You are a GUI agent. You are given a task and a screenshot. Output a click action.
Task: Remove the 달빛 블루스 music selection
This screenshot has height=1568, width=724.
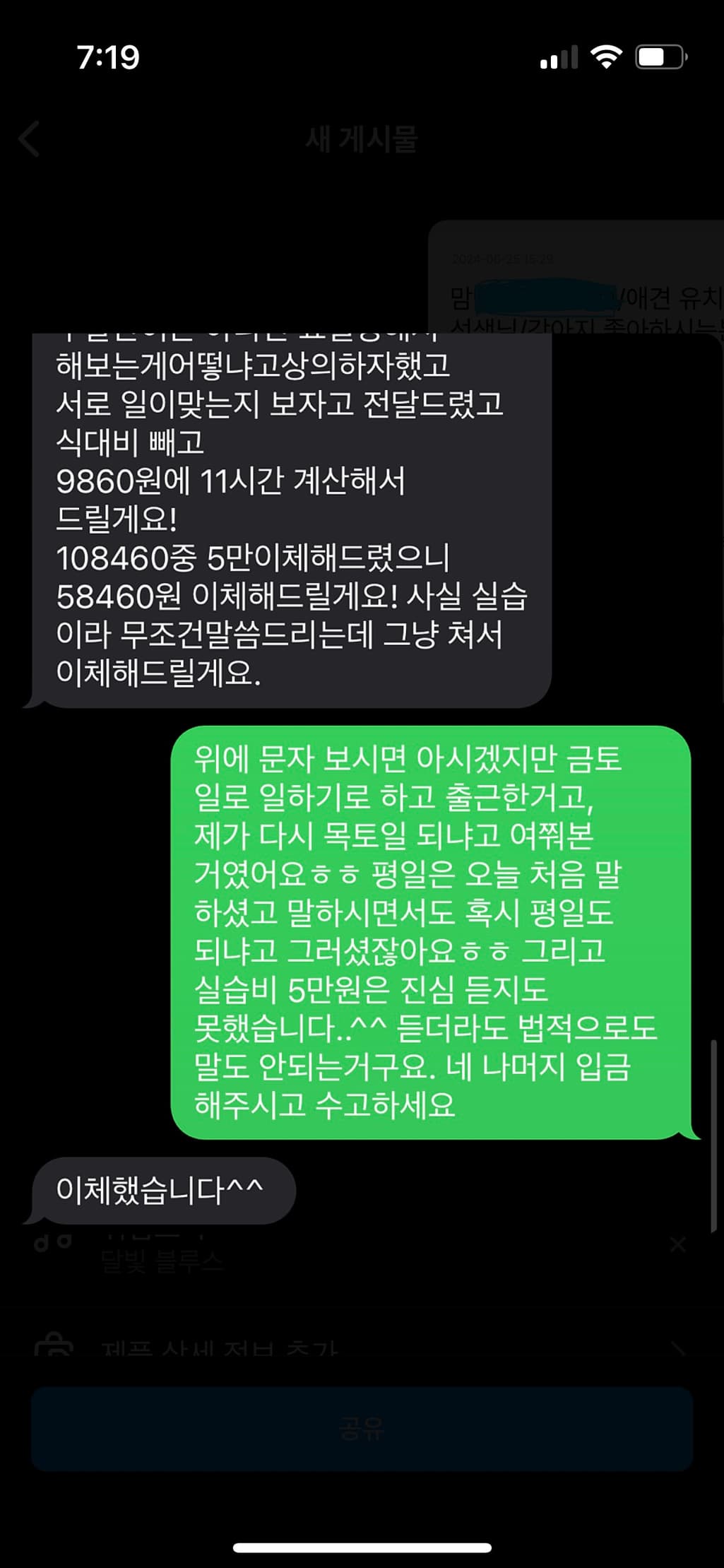(677, 1244)
